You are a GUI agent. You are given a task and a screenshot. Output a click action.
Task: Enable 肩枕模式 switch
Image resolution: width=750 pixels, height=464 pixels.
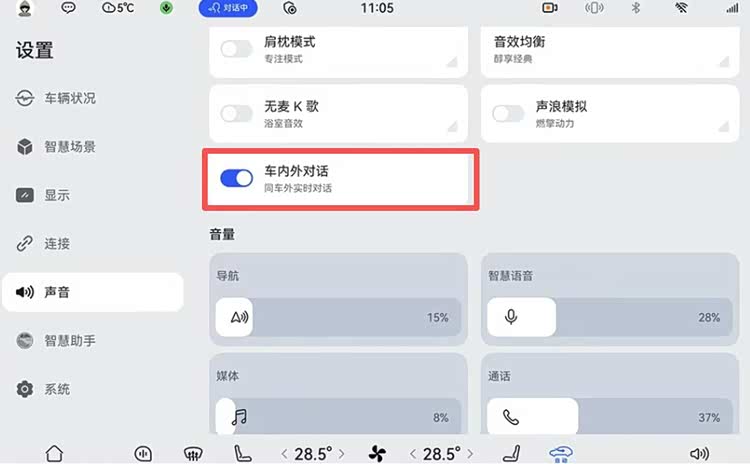pyautogui.click(x=237, y=49)
